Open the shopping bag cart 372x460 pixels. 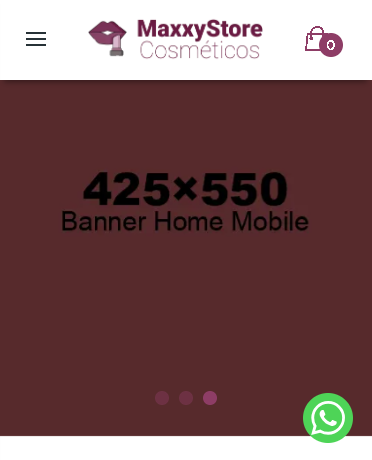[x=324, y=41]
